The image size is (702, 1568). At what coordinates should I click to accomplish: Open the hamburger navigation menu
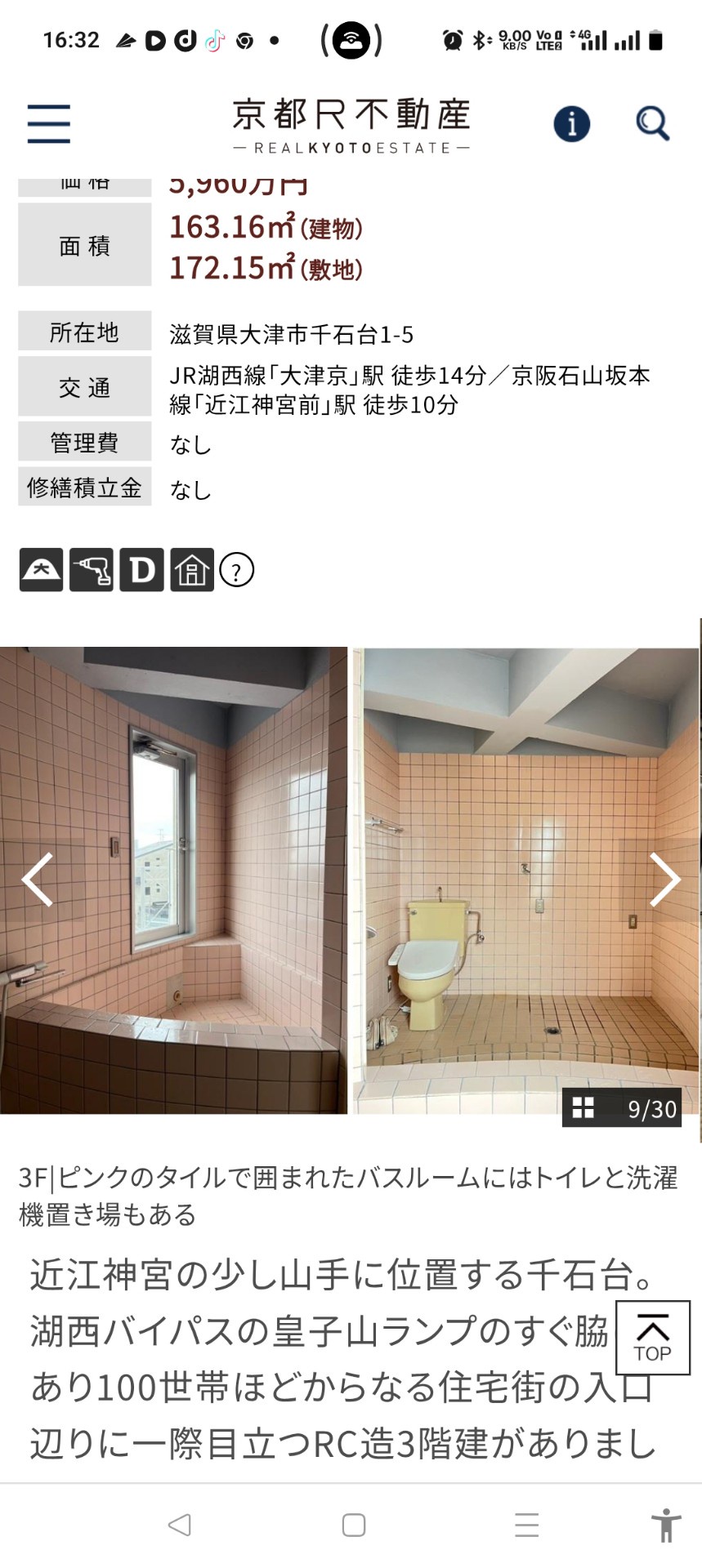pyautogui.click(x=48, y=123)
